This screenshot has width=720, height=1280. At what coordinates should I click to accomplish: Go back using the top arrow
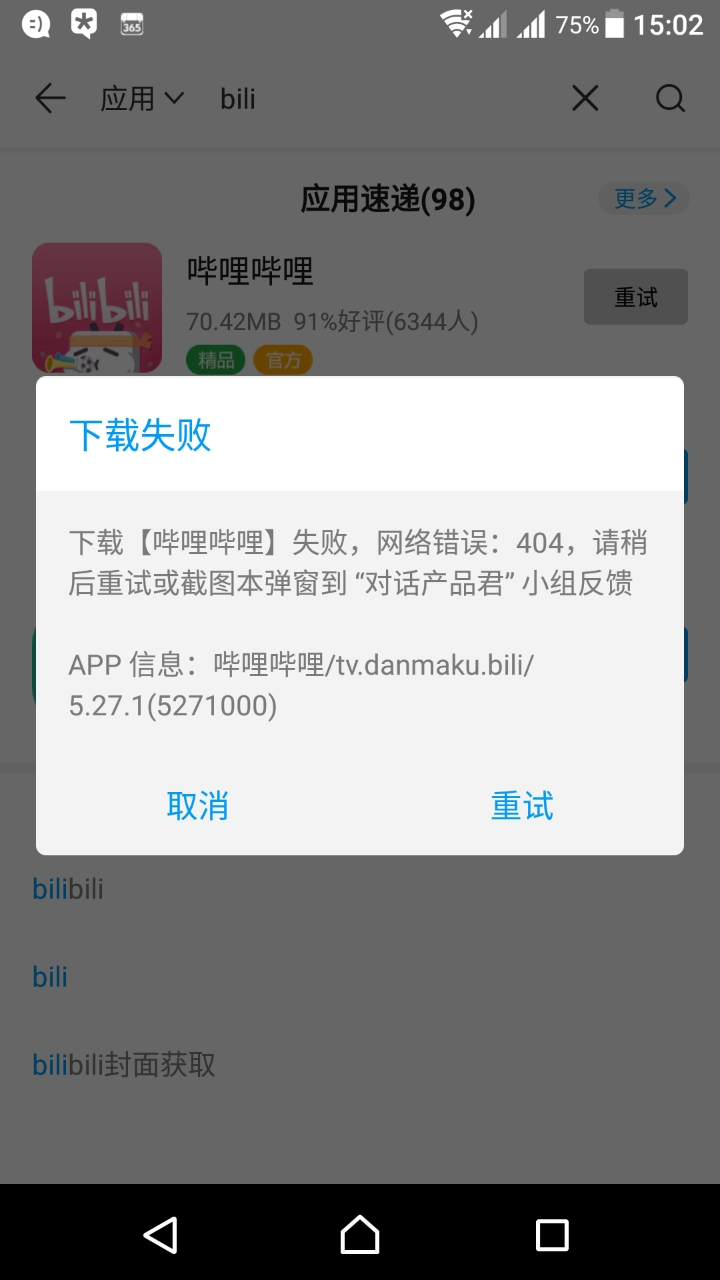(x=49, y=98)
